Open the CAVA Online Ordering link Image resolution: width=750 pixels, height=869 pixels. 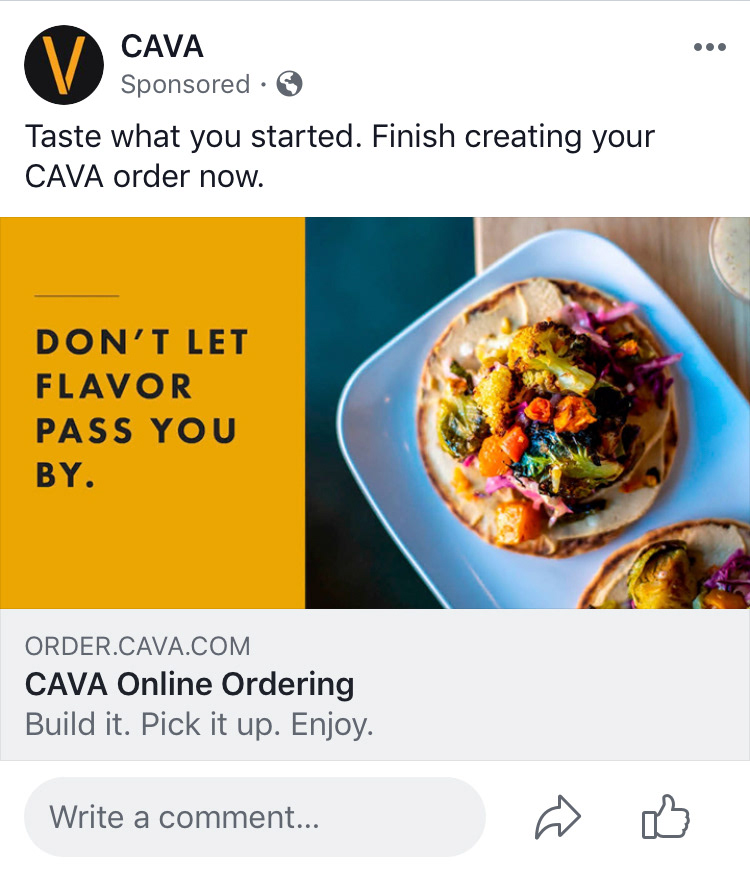pyautogui.click(x=190, y=685)
